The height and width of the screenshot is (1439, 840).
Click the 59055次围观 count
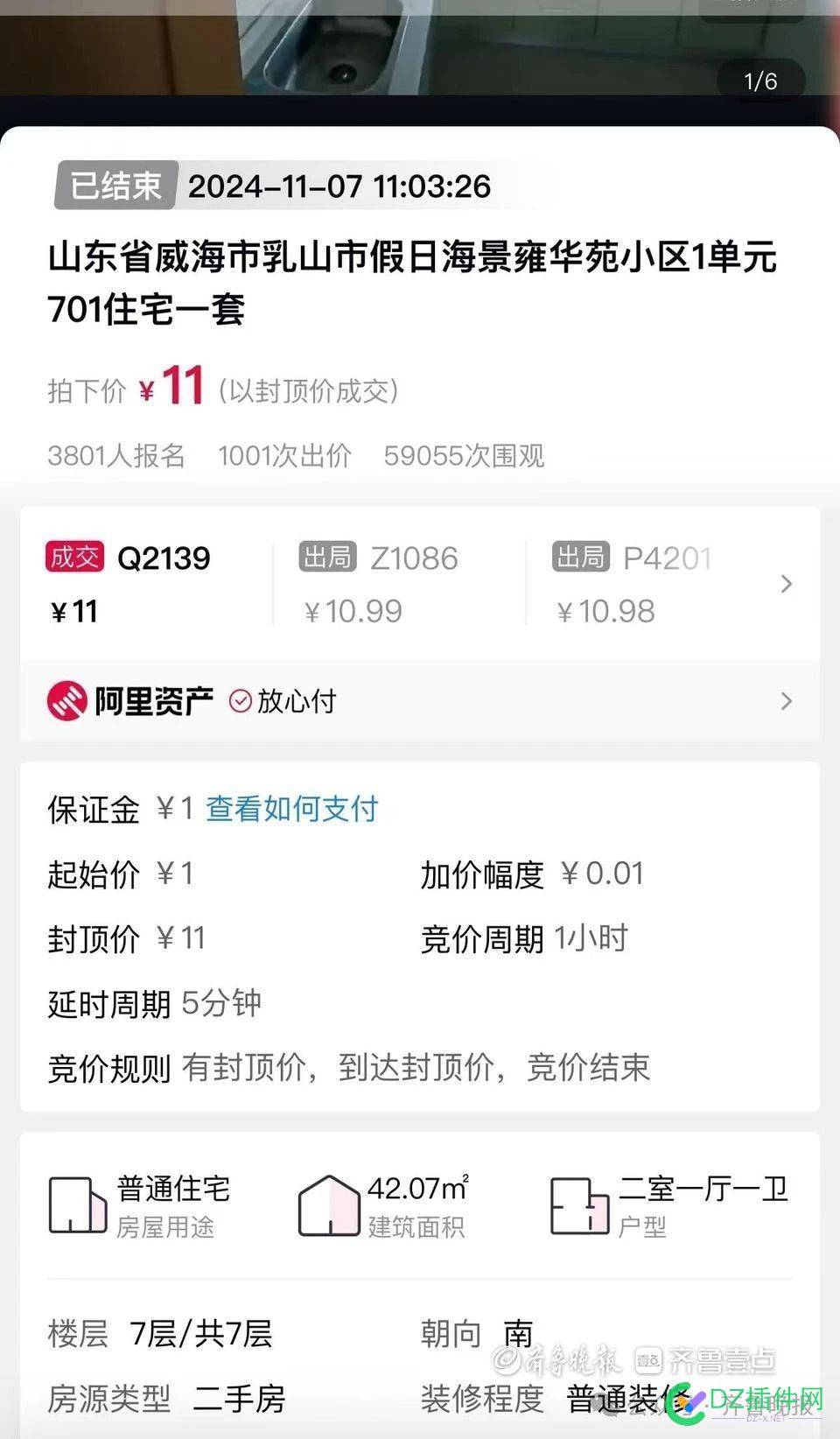(465, 456)
